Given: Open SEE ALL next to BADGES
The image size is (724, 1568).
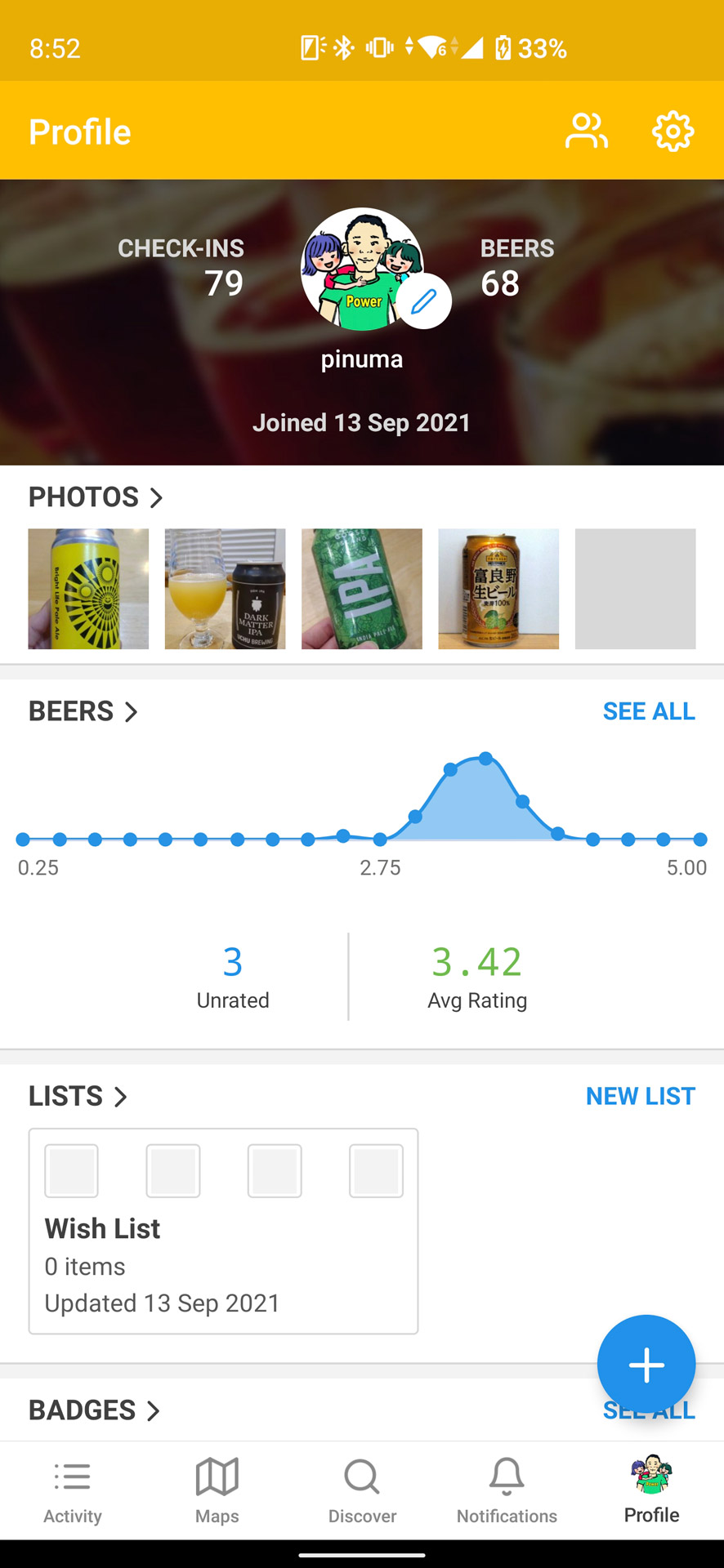Looking at the screenshot, I should (648, 1410).
